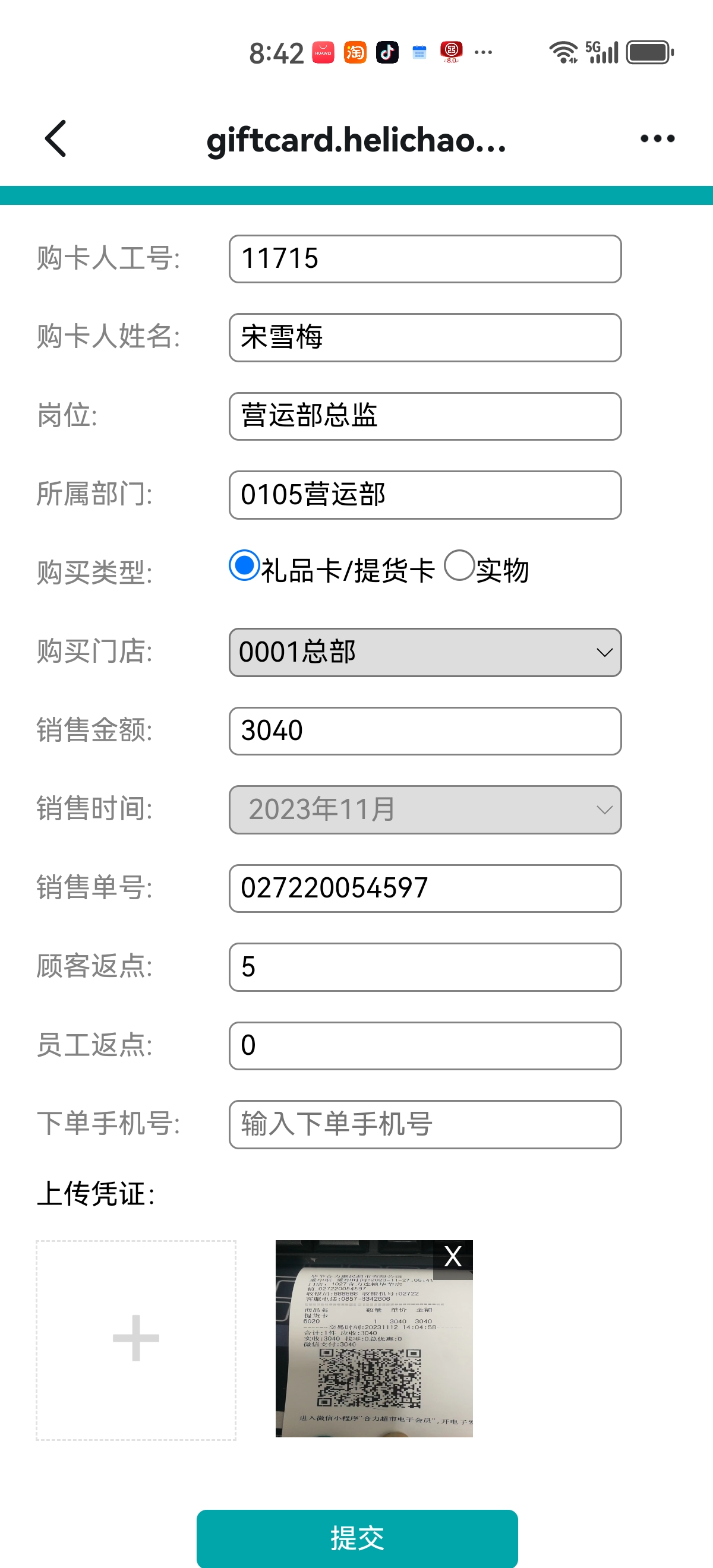713x1568 pixels.
Task: Focus the 所属部门 field
Action: point(424,495)
